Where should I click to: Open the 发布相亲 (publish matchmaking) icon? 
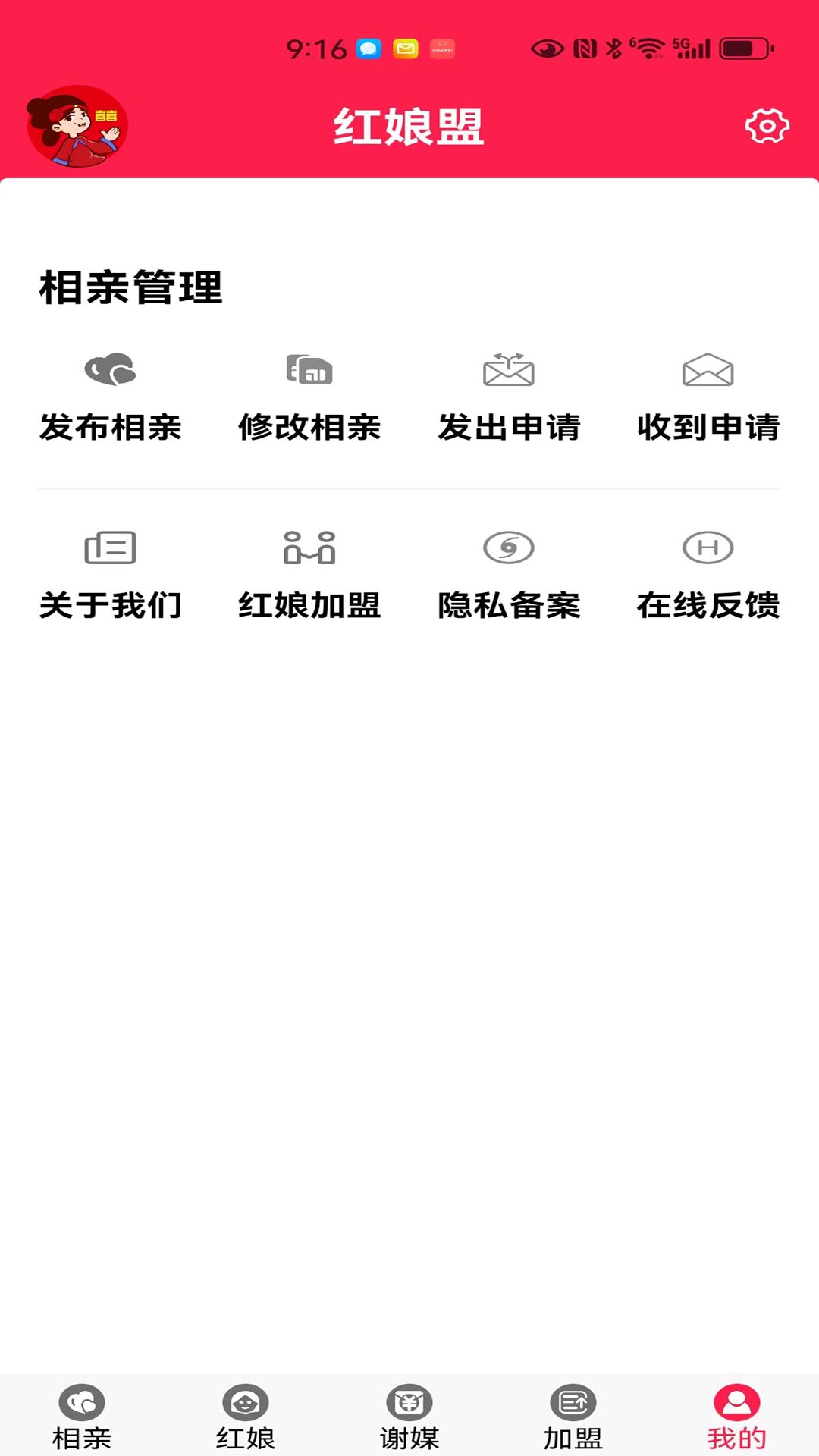(111, 371)
